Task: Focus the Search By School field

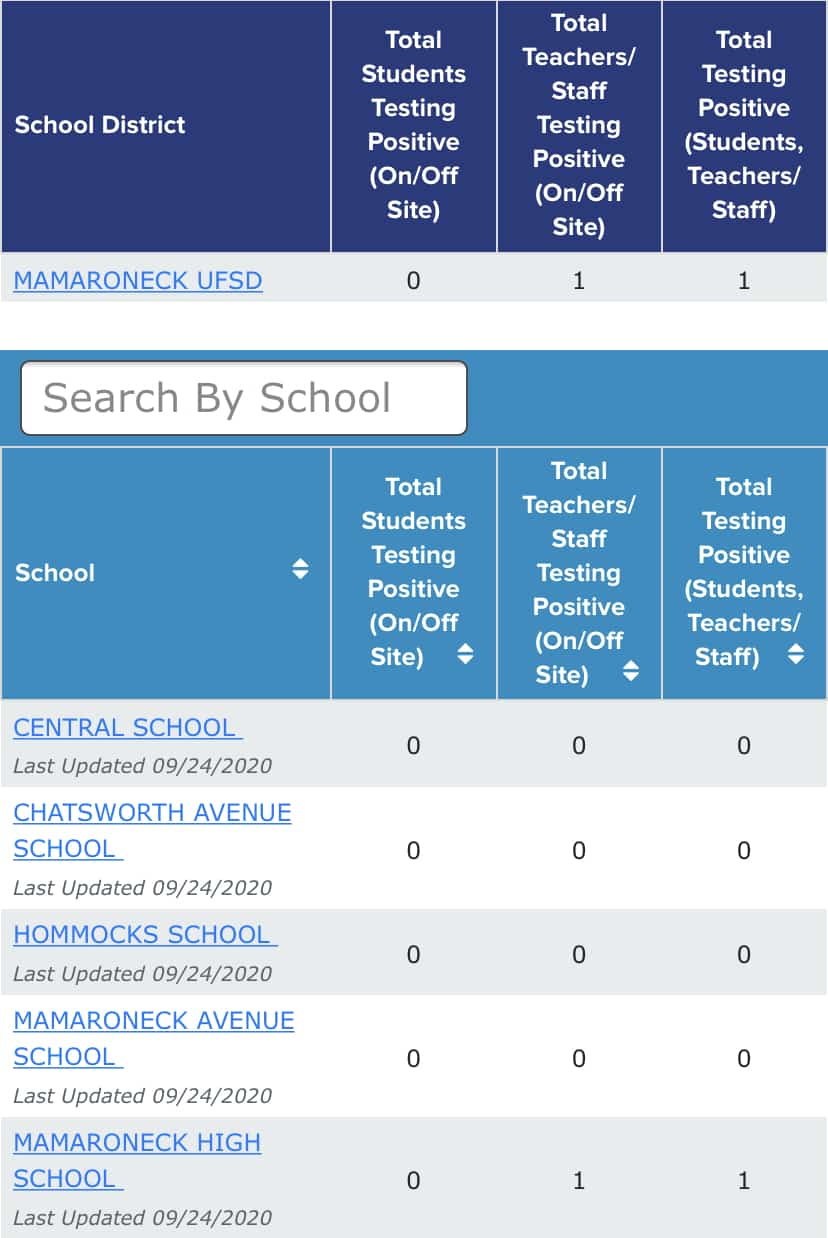Action: tap(244, 398)
